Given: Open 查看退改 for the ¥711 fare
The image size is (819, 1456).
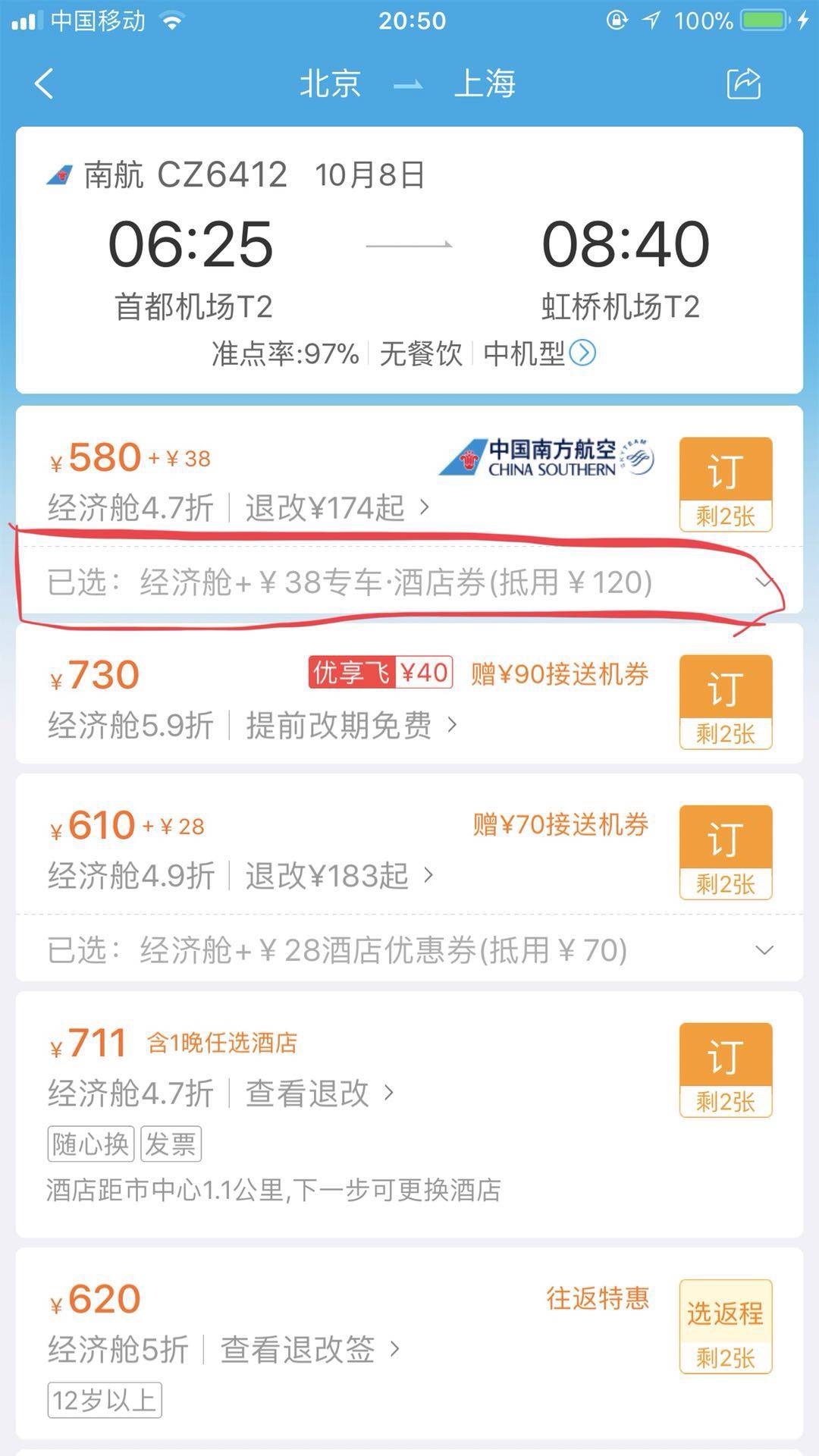Looking at the screenshot, I should pyautogui.click(x=318, y=1094).
